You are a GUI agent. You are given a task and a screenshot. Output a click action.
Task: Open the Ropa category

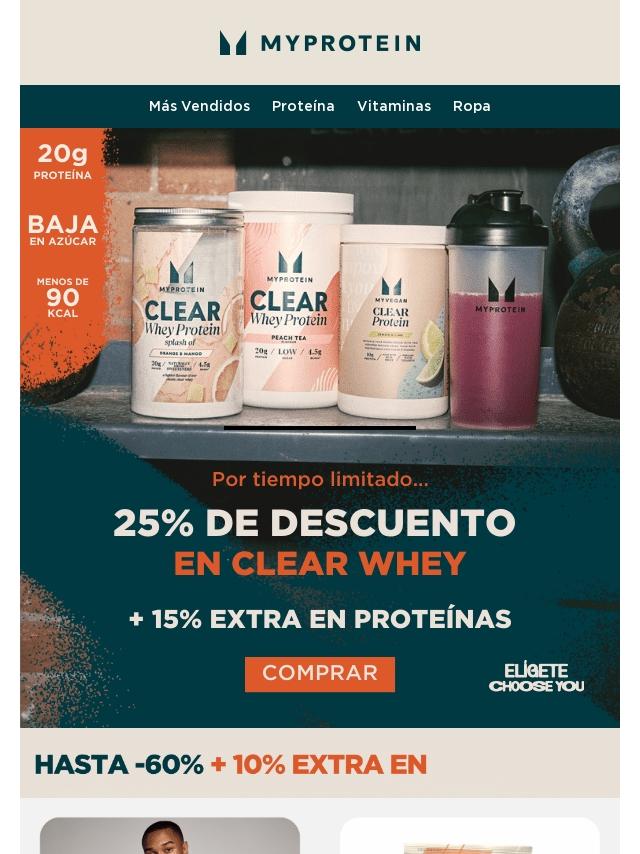(471, 106)
